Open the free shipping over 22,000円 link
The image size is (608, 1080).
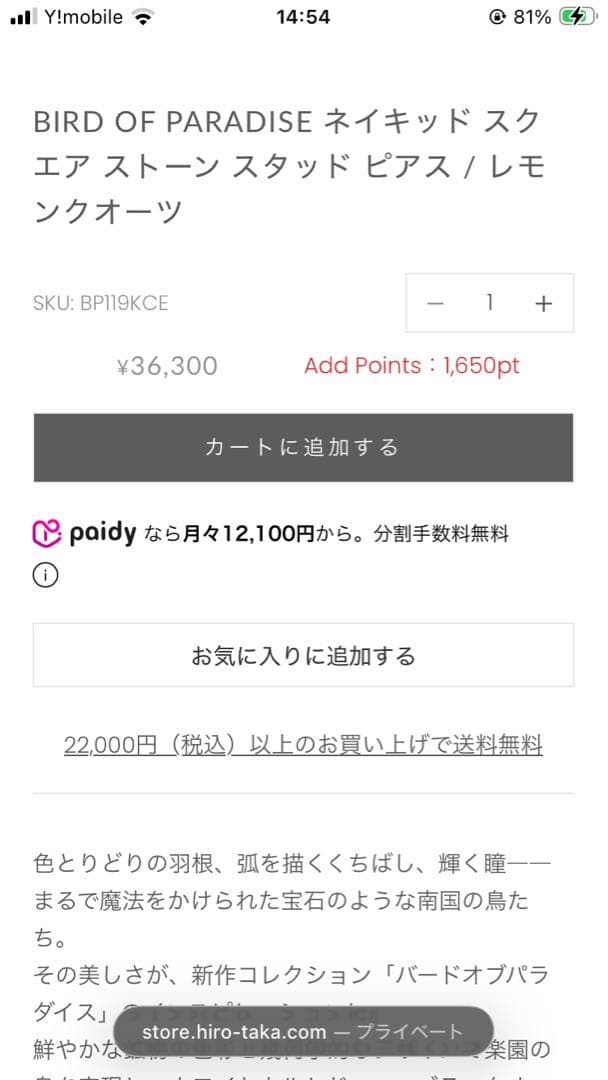303,745
